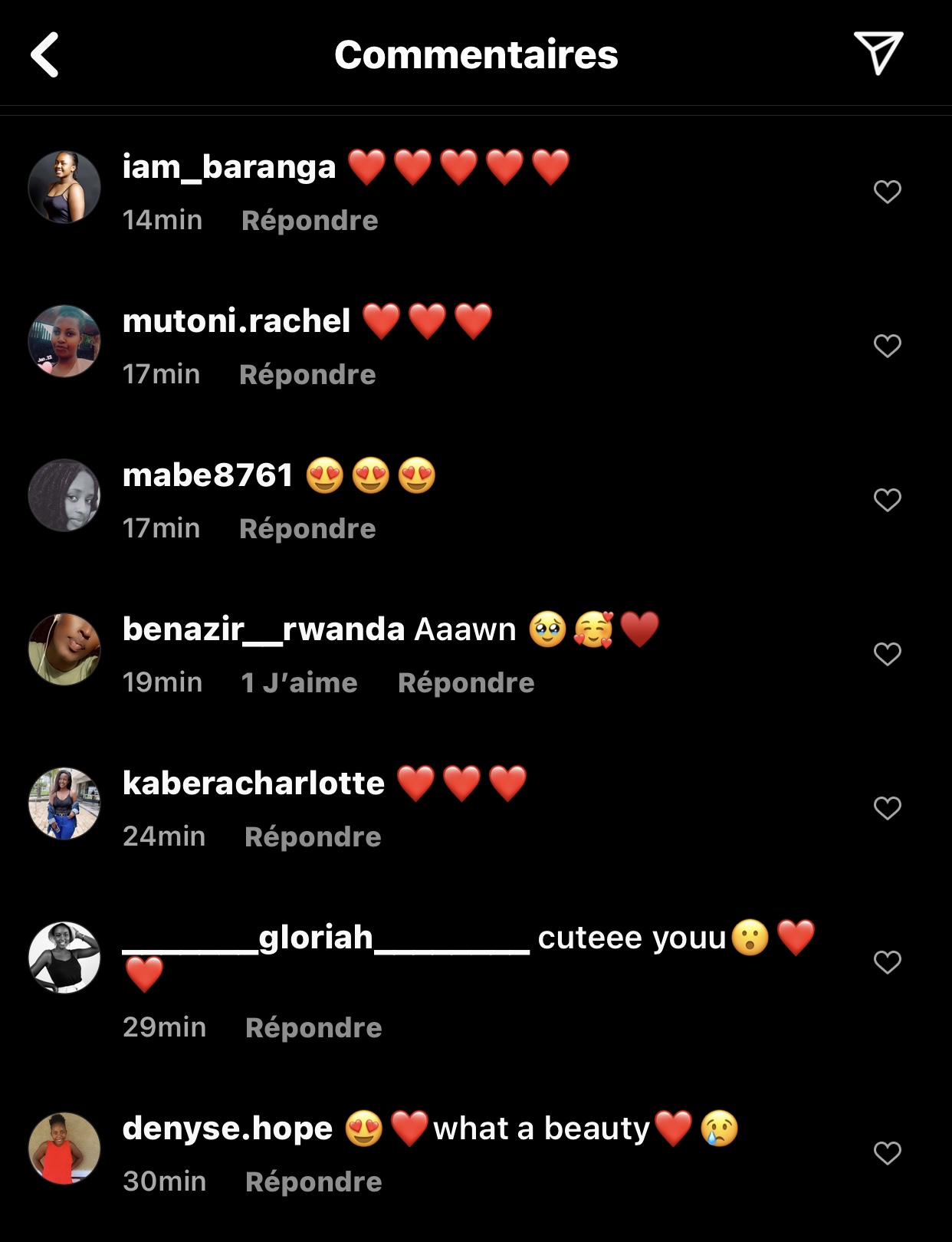This screenshot has width=952, height=1242.
Task: Like benazir__rwanda's Aaawn comment
Action: tap(887, 654)
